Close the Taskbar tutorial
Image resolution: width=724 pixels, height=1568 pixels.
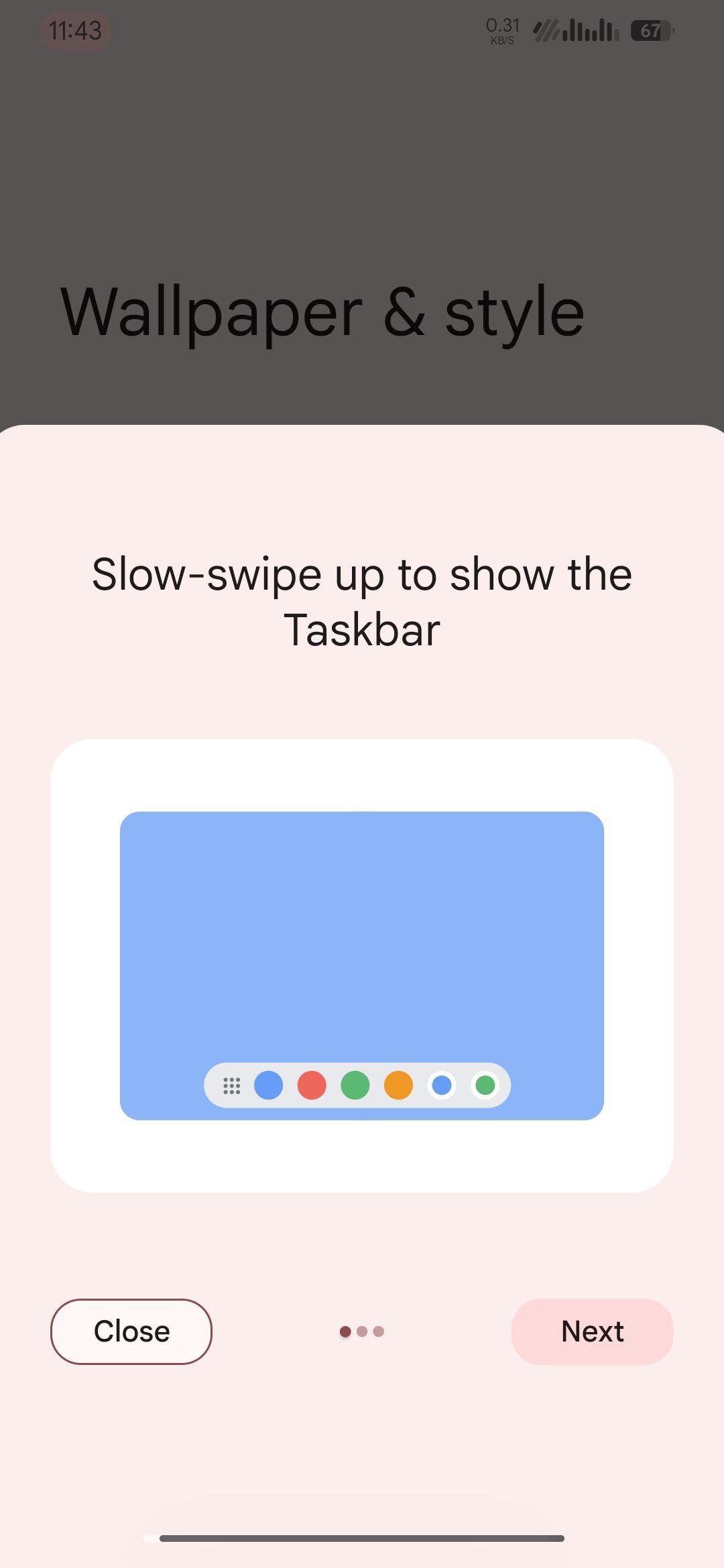point(131,1331)
